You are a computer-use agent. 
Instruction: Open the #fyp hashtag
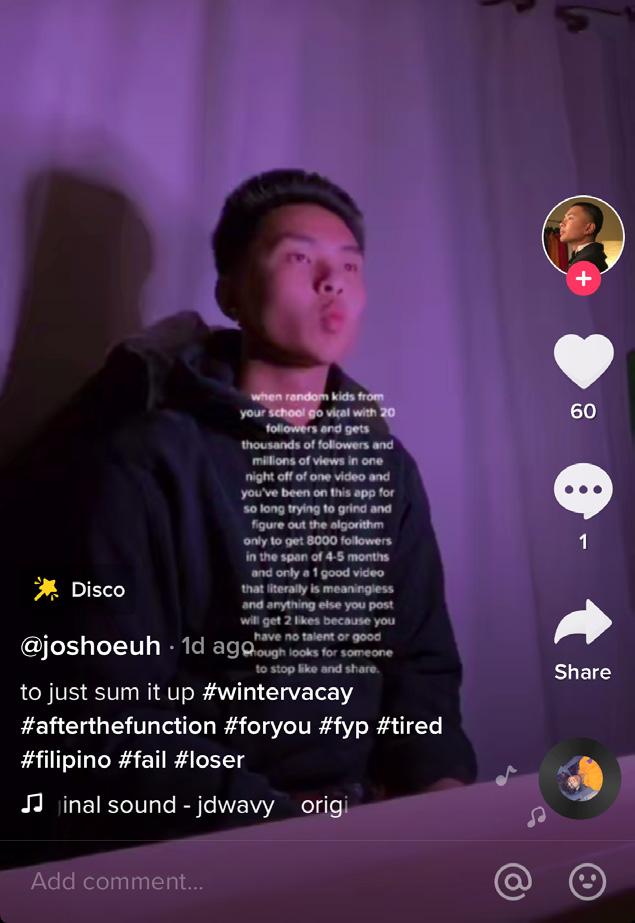tap(343, 725)
